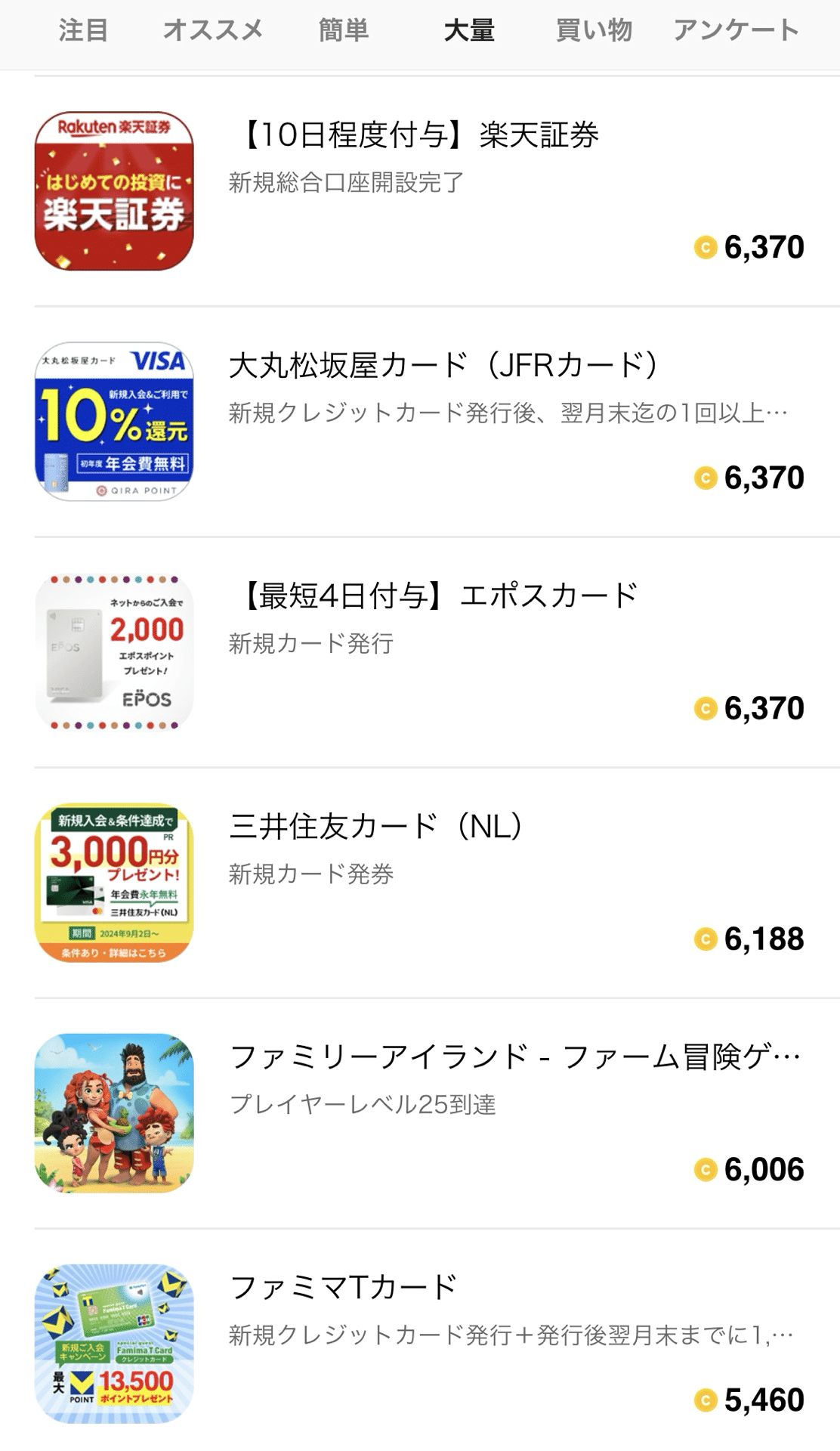Select the 大量 tab
Screen dimensions: 840x1451
click(469, 31)
